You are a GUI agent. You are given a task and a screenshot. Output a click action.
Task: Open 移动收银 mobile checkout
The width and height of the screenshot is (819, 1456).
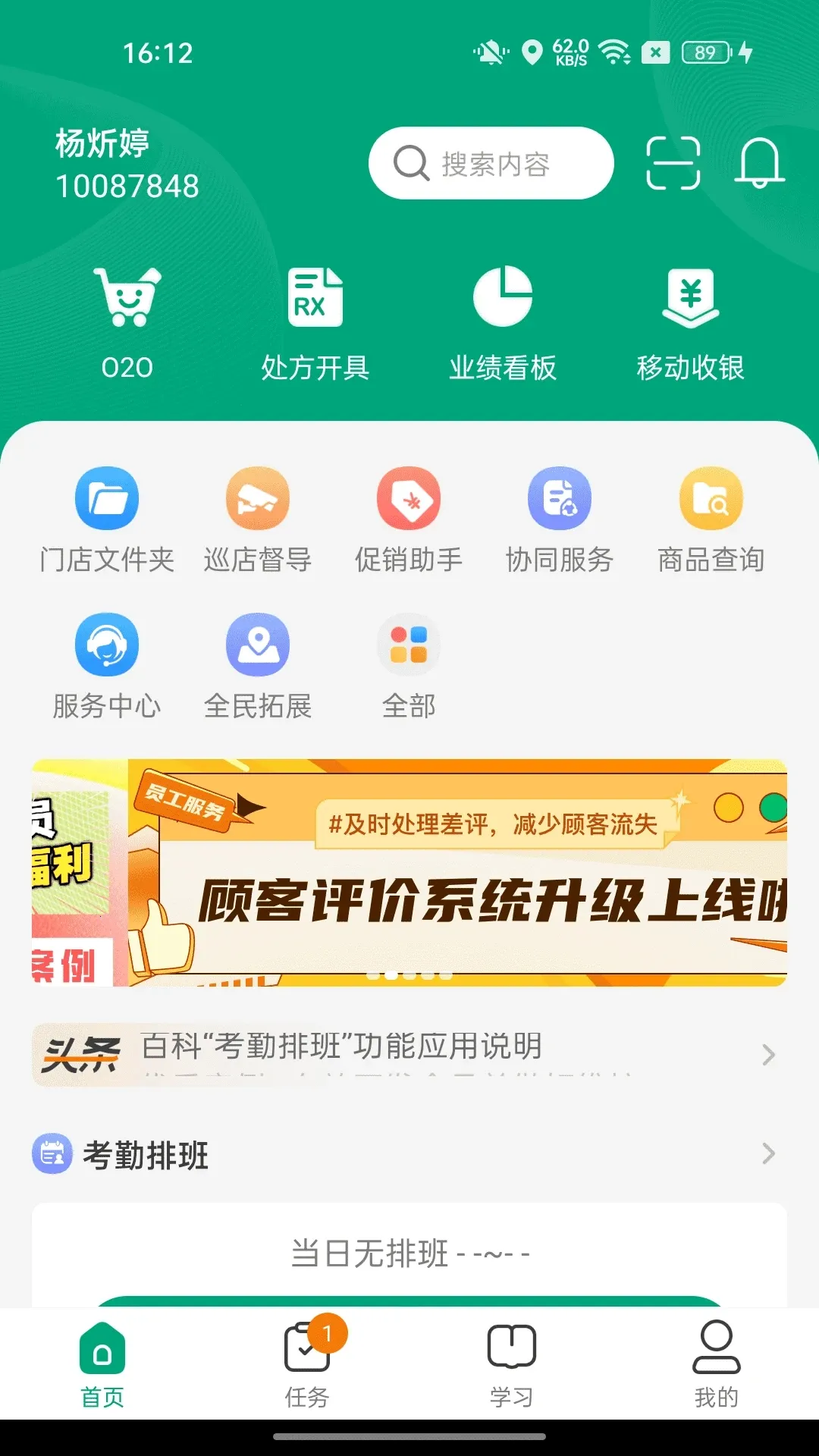click(691, 318)
